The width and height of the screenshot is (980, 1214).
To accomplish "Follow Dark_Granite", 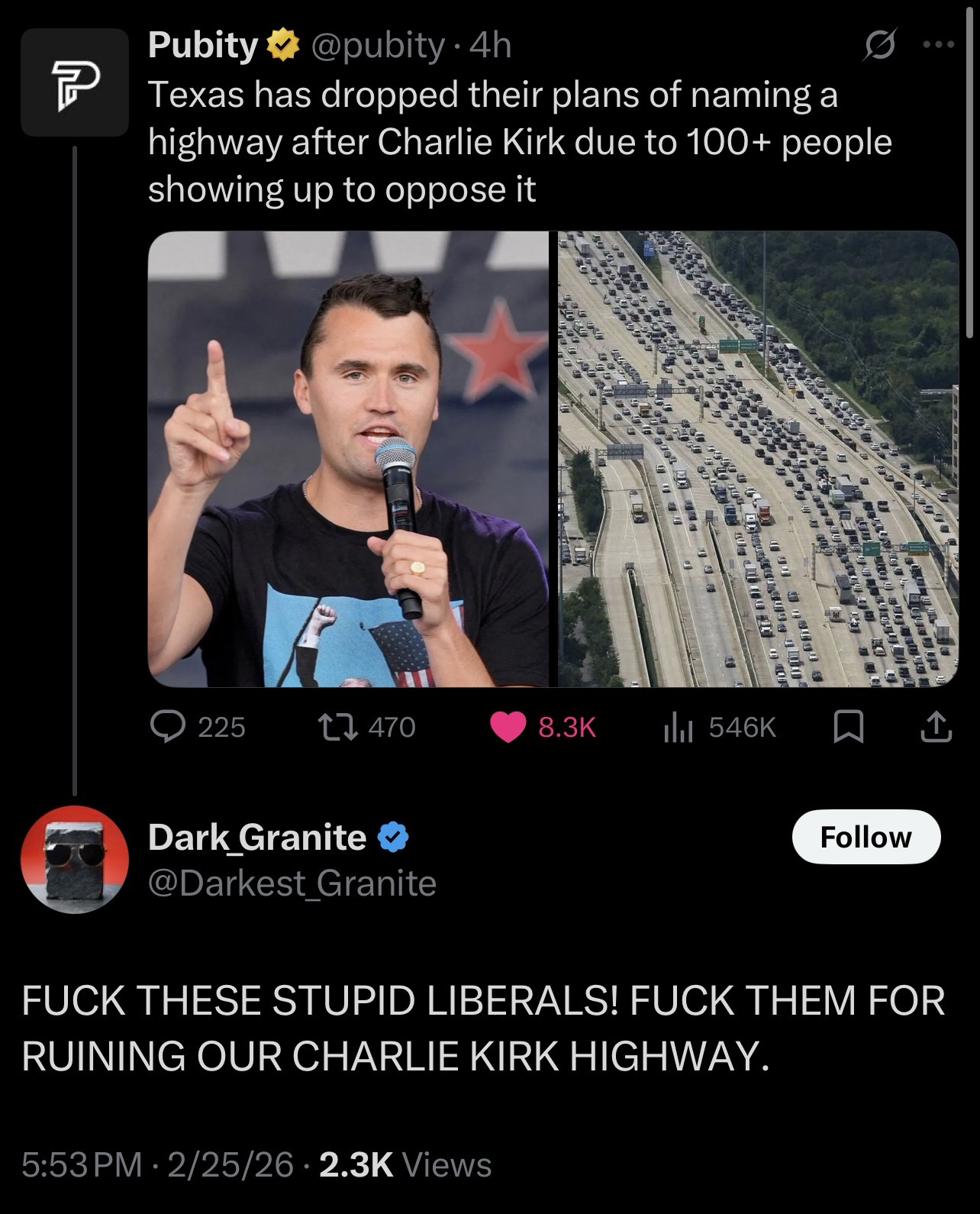I will click(x=866, y=837).
